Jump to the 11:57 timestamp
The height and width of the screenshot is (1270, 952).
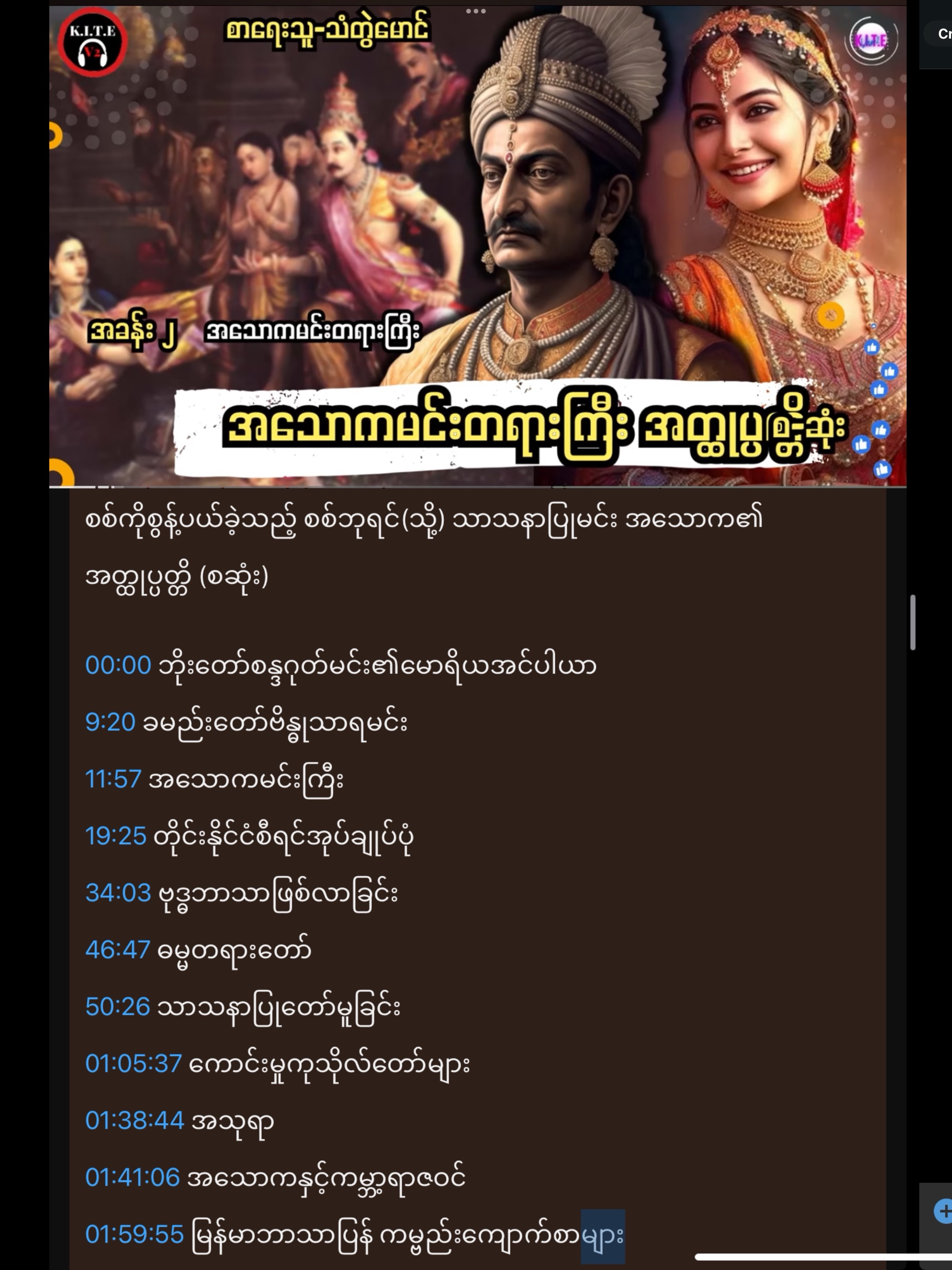(x=113, y=779)
